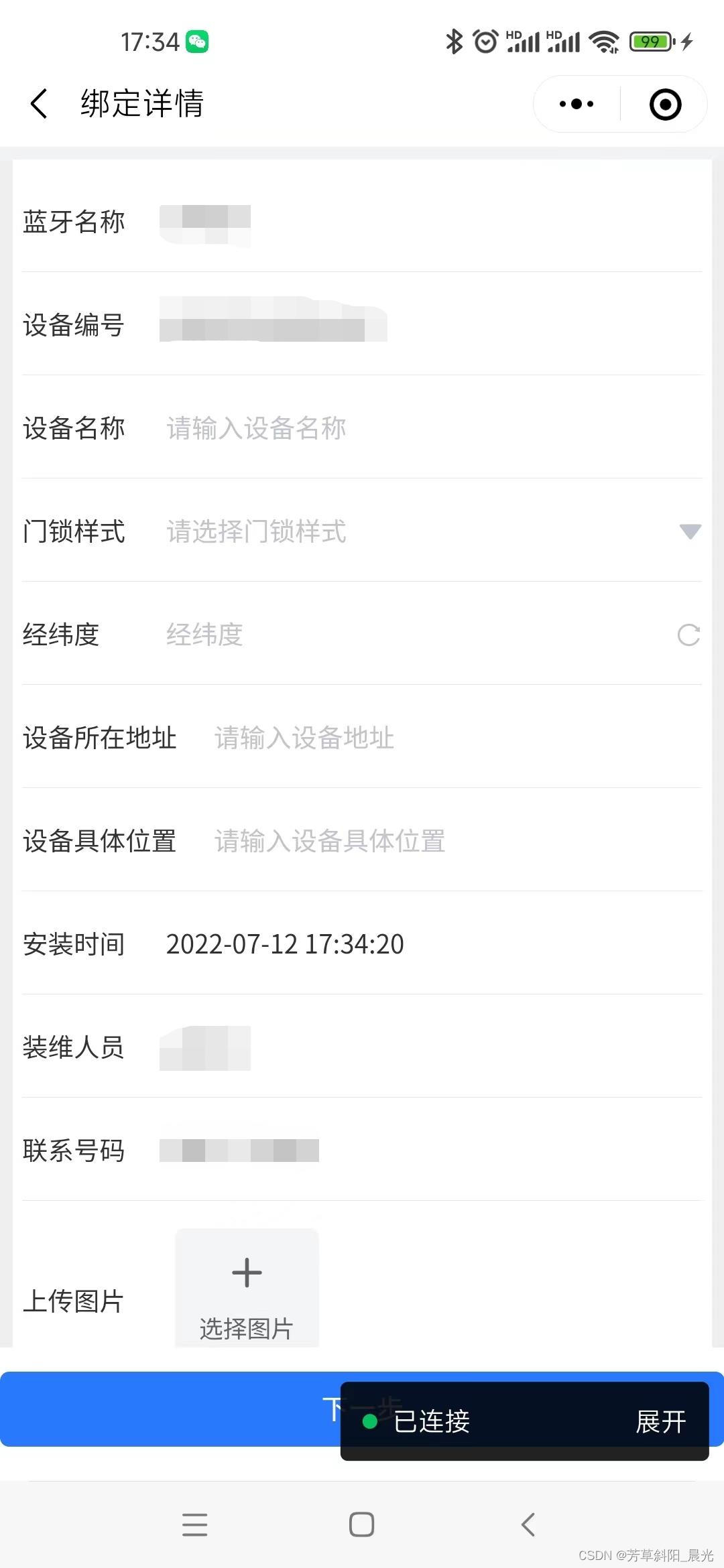
Task: Expand the 已连接 panel with 展开
Action: click(x=661, y=1421)
